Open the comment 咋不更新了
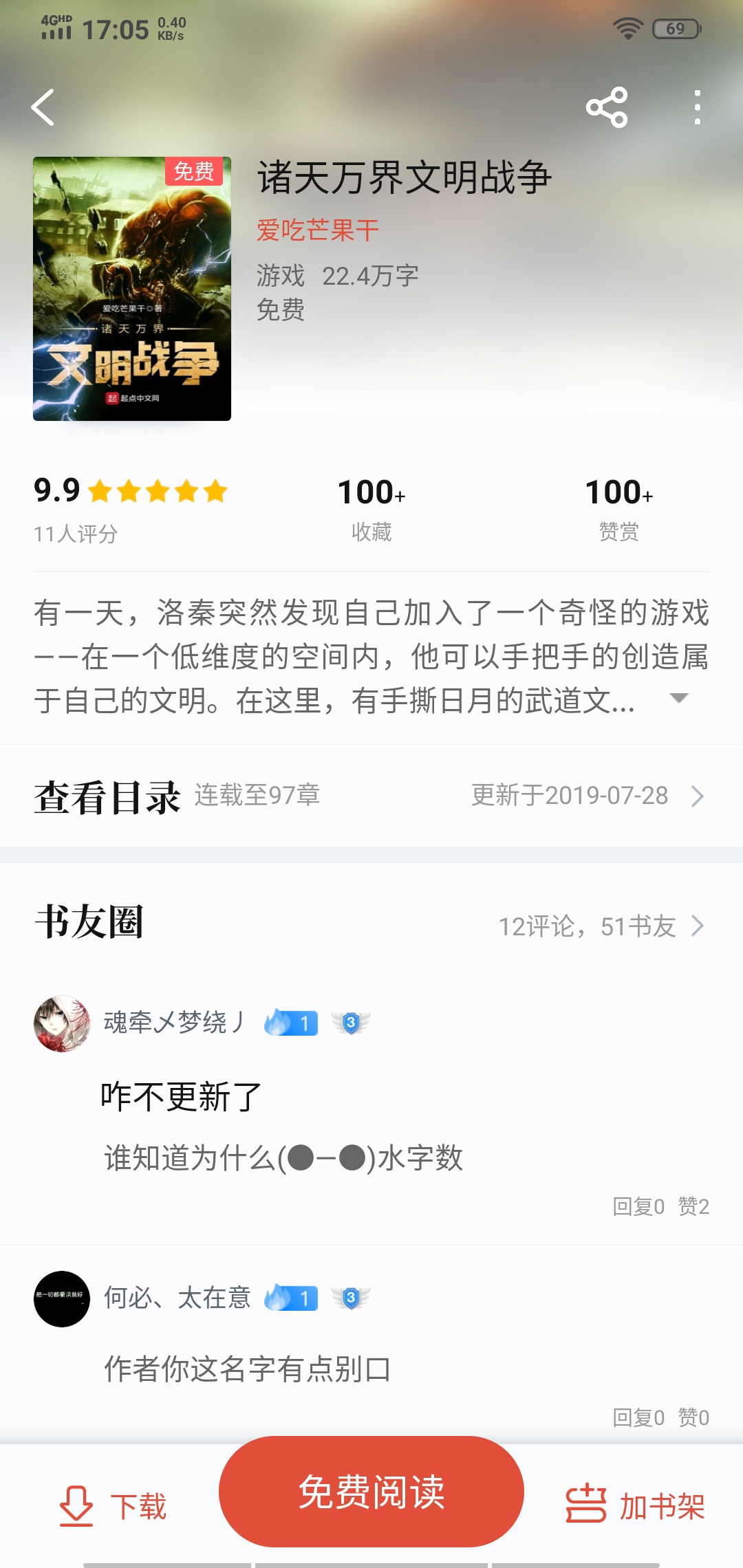743x1568 pixels. (182, 1096)
